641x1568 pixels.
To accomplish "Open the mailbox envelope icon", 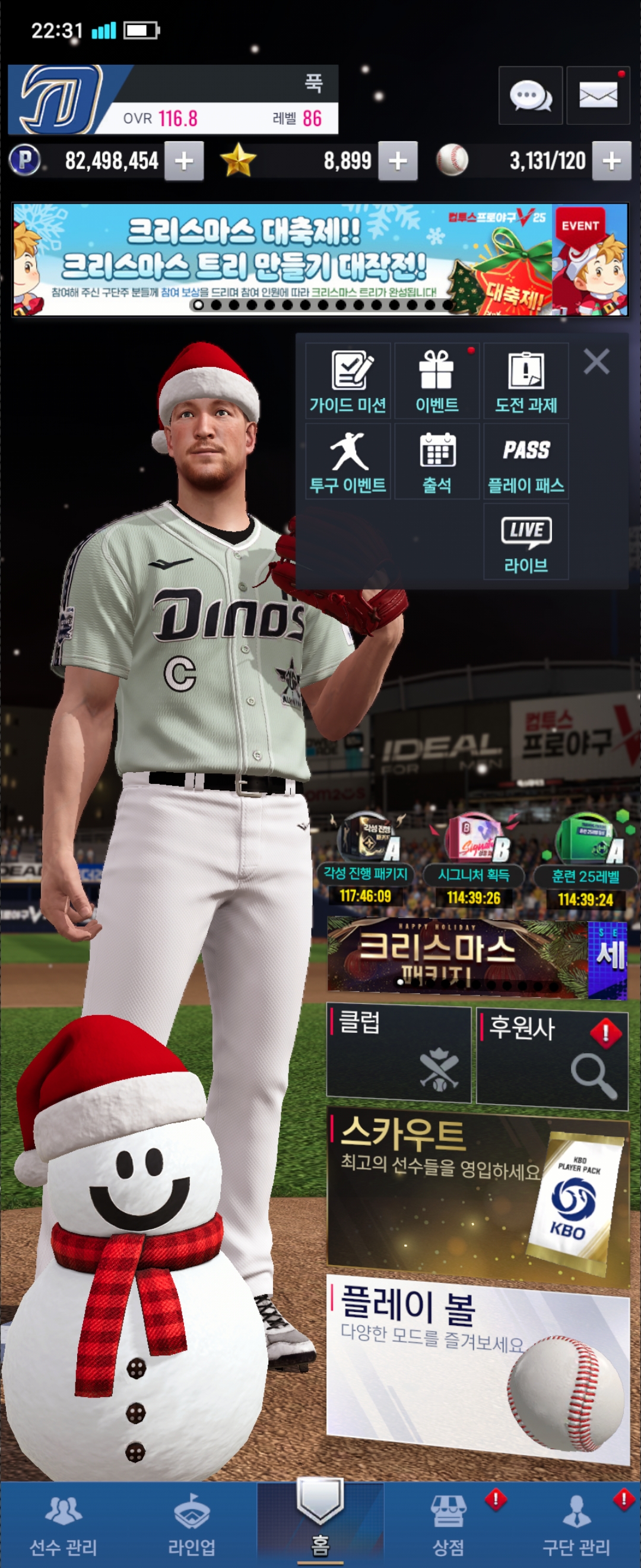I will (x=598, y=96).
